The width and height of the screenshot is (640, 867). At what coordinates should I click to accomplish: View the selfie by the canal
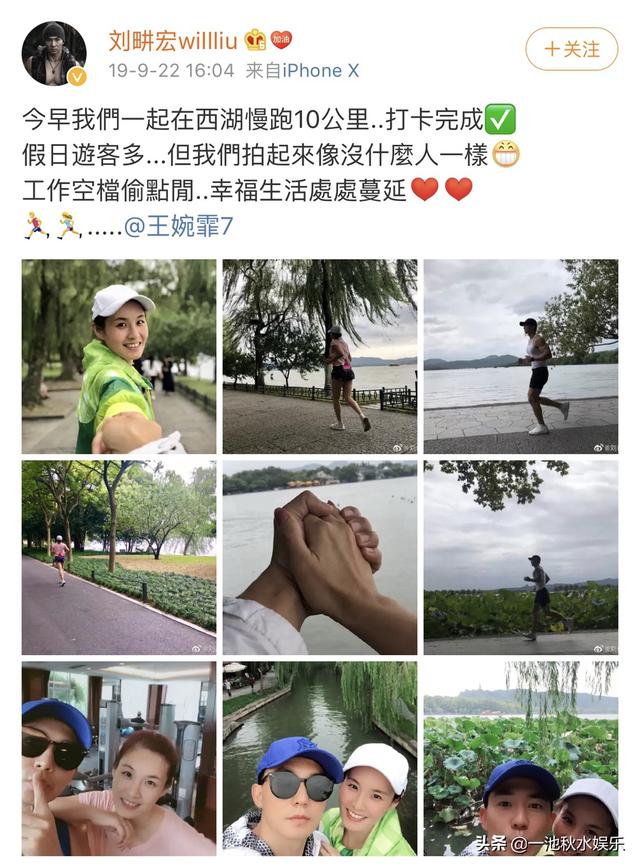[319, 757]
